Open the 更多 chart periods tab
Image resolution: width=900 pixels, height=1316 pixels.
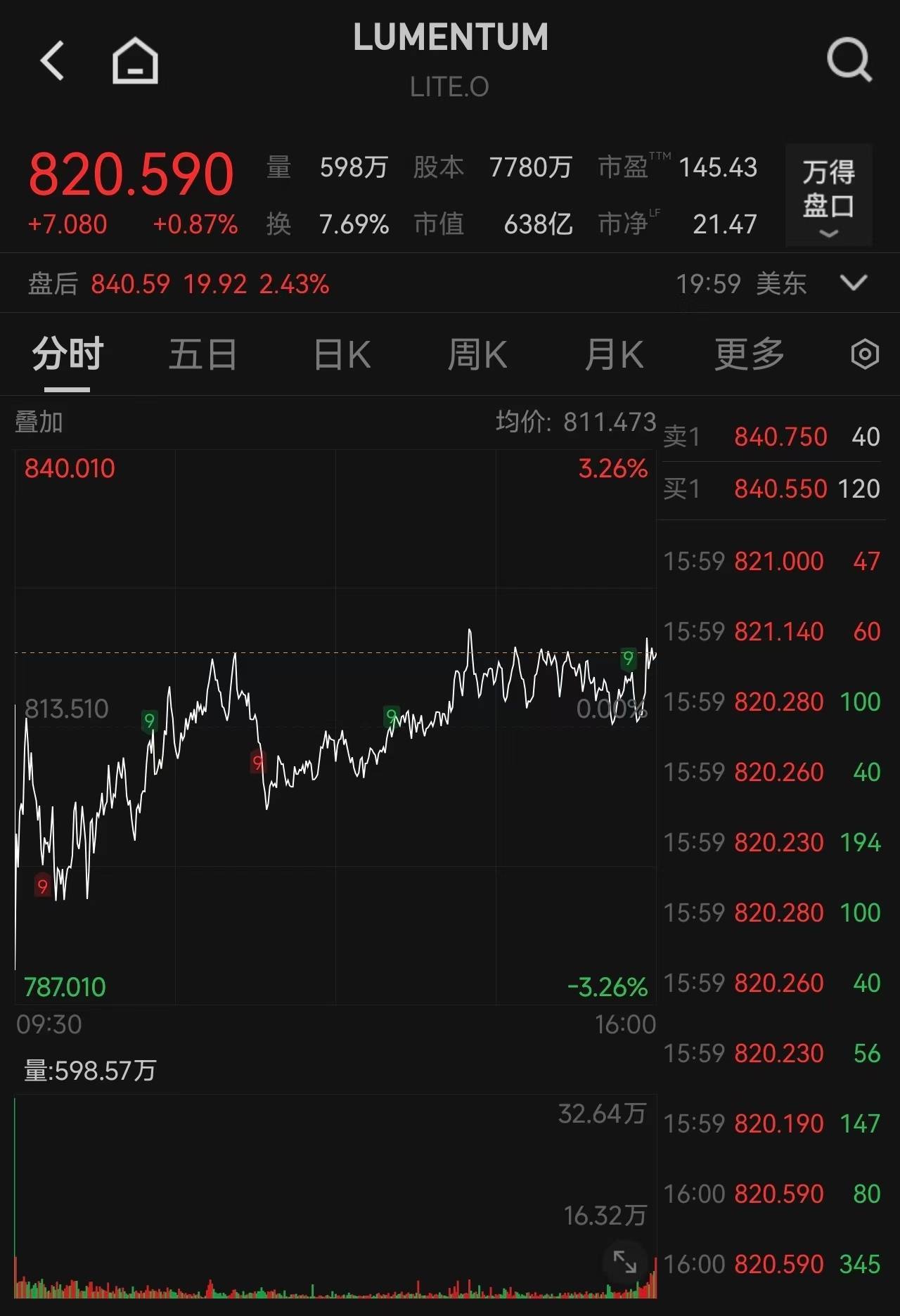click(750, 354)
